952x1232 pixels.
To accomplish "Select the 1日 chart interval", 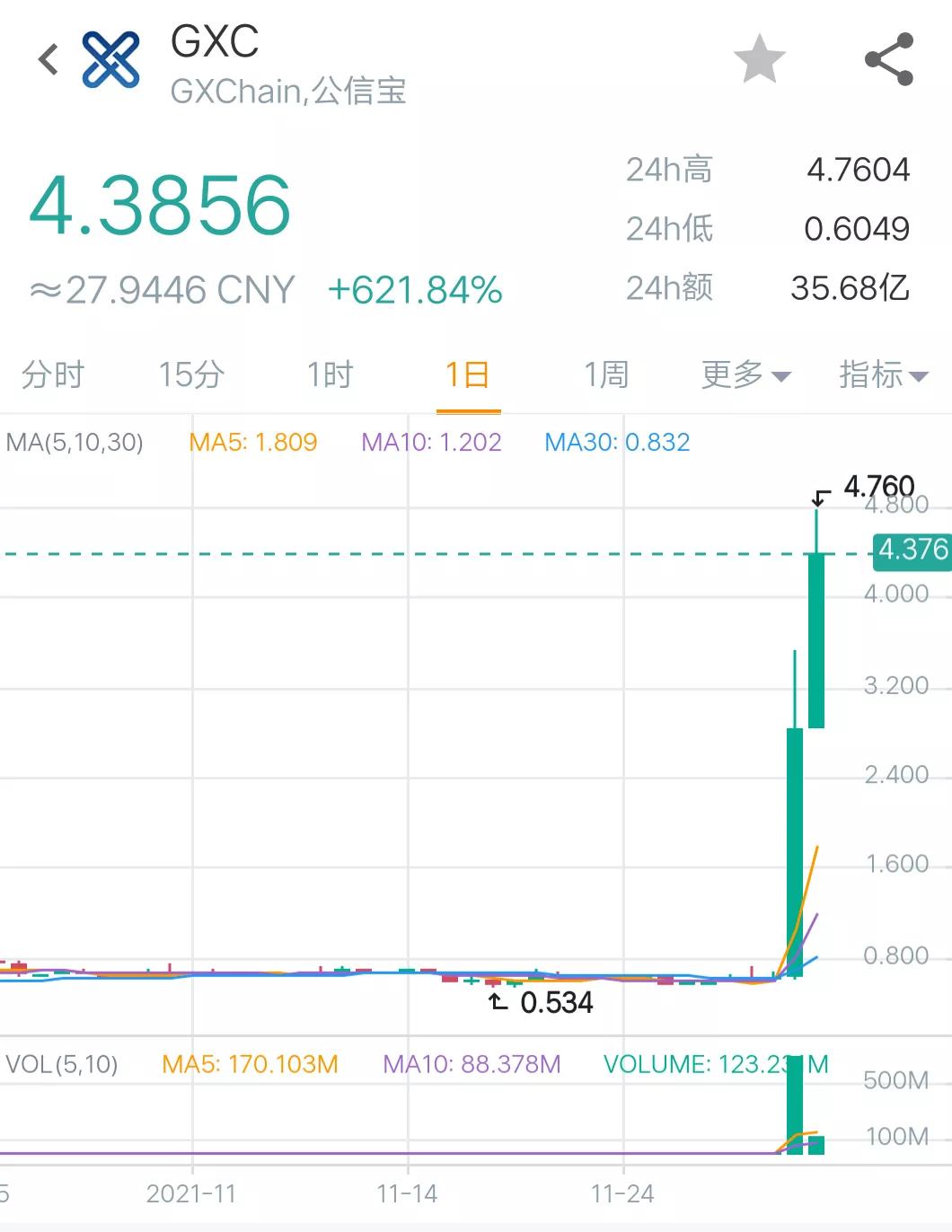I will pos(468,374).
